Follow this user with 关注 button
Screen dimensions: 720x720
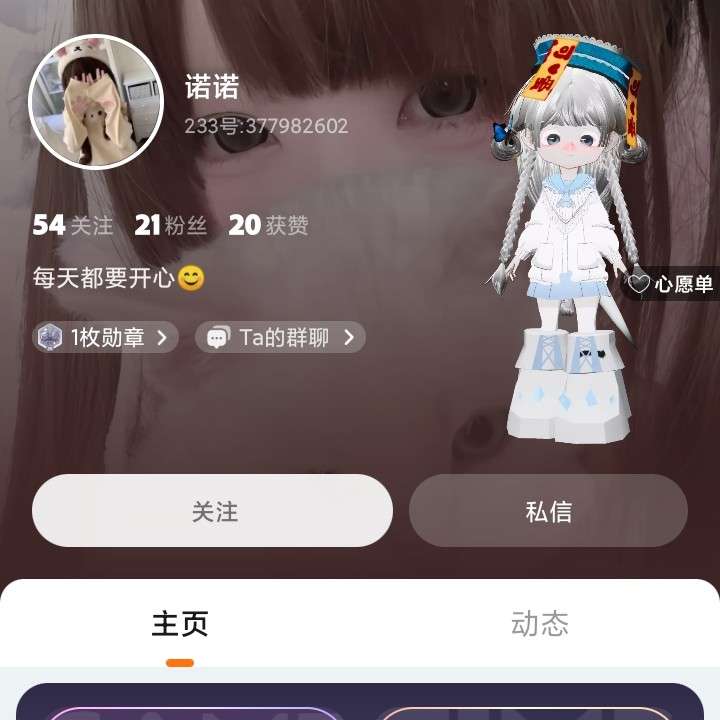coord(212,511)
